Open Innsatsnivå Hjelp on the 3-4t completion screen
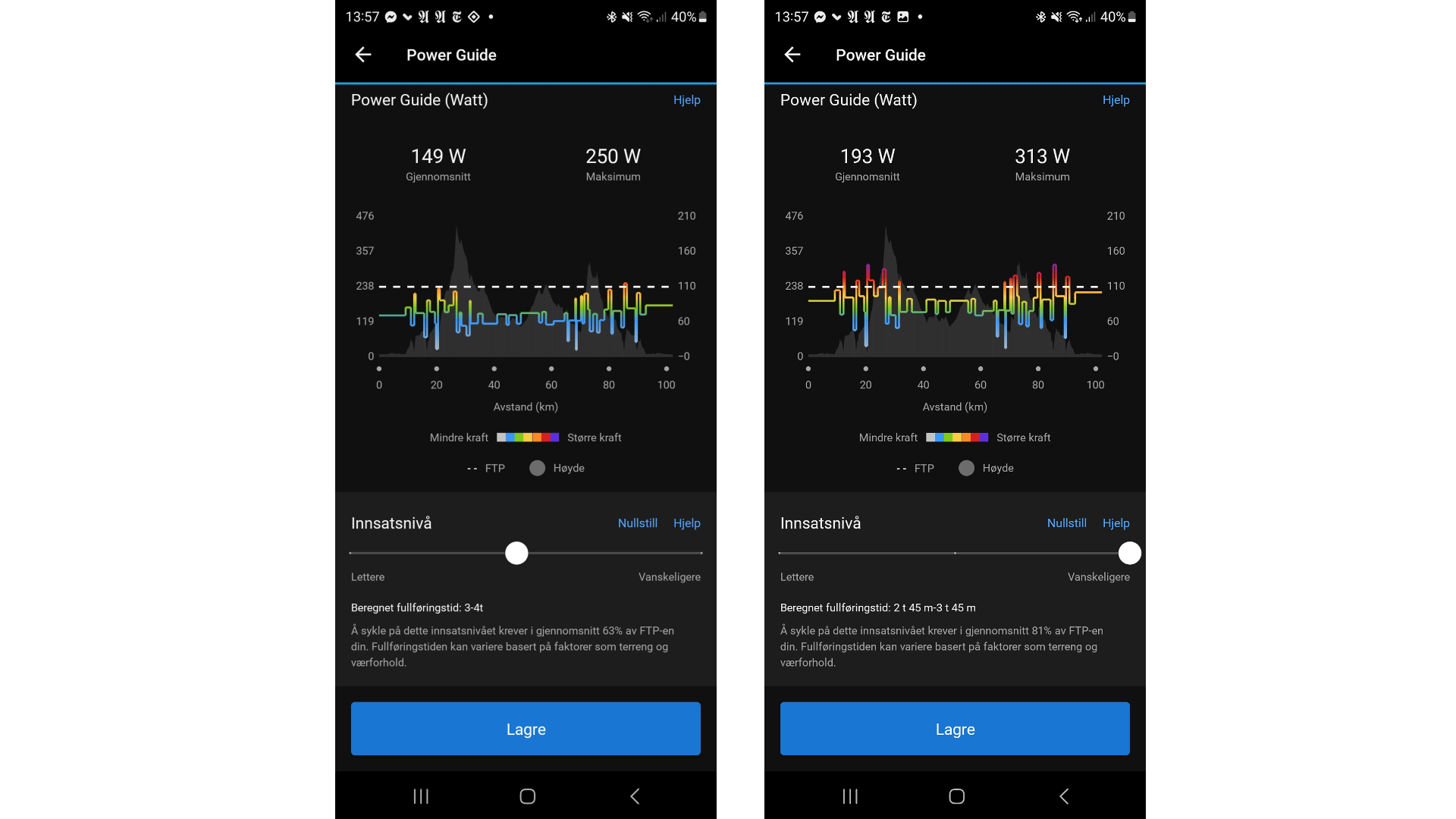 [686, 523]
